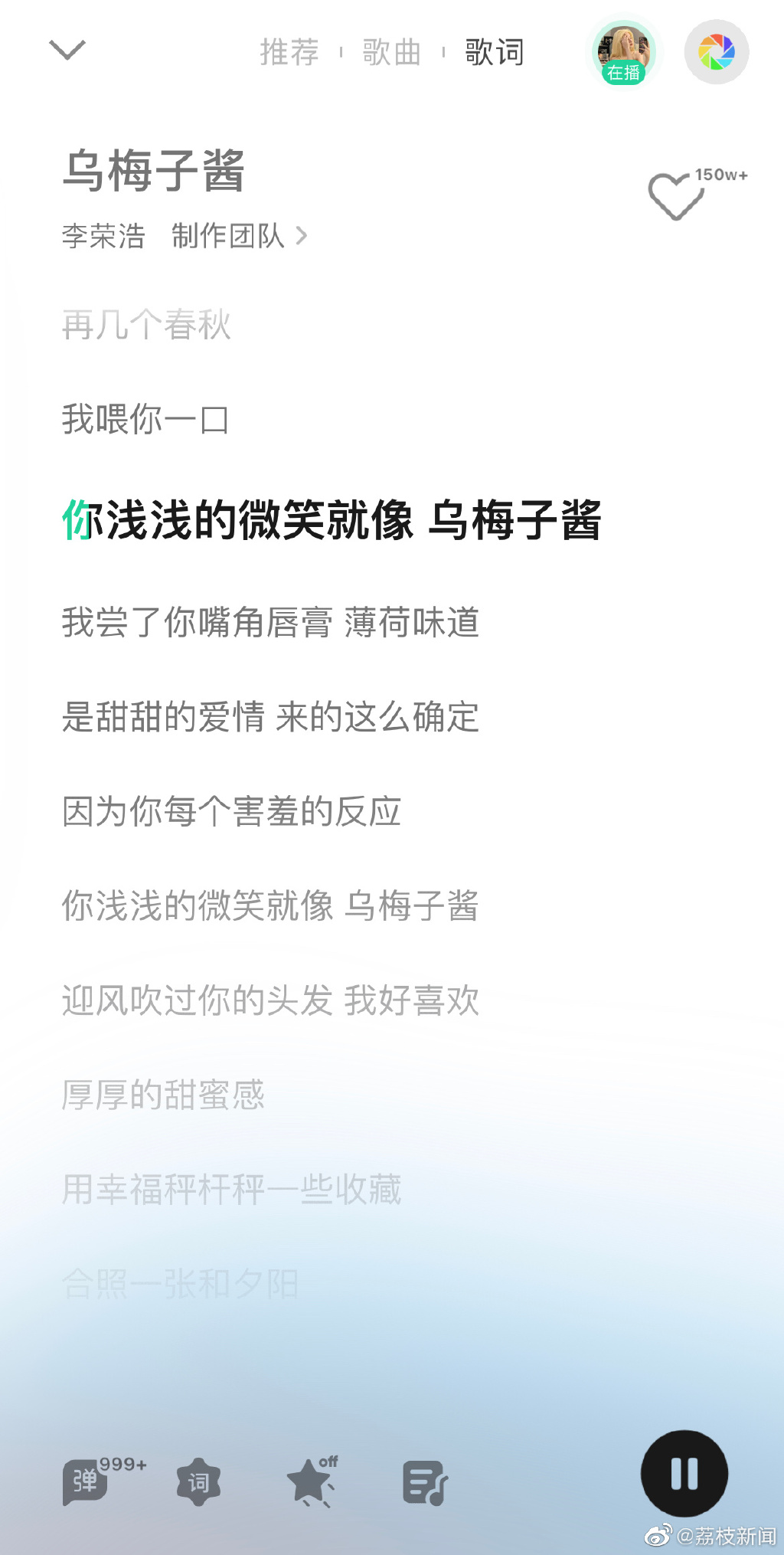Screen dimensions: 784x1555
Task: Toggle the star effect currently off
Action: 310,1482
